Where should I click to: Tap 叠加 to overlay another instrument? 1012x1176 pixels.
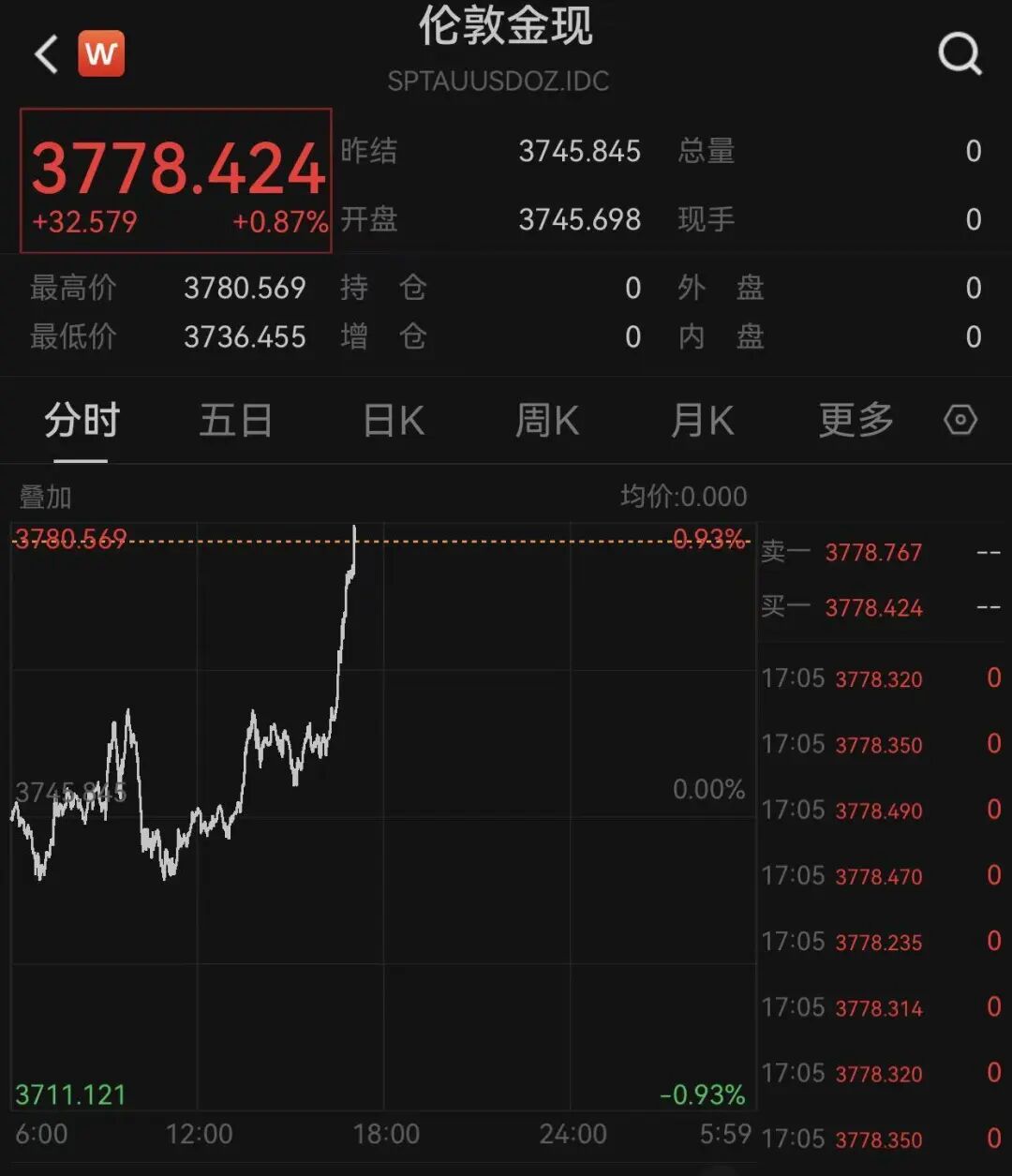pos(45,497)
